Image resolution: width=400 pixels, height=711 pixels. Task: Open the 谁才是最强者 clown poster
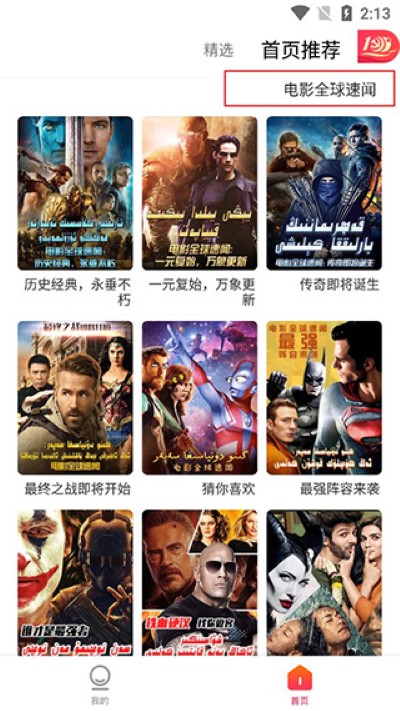[x=75, y=582]
